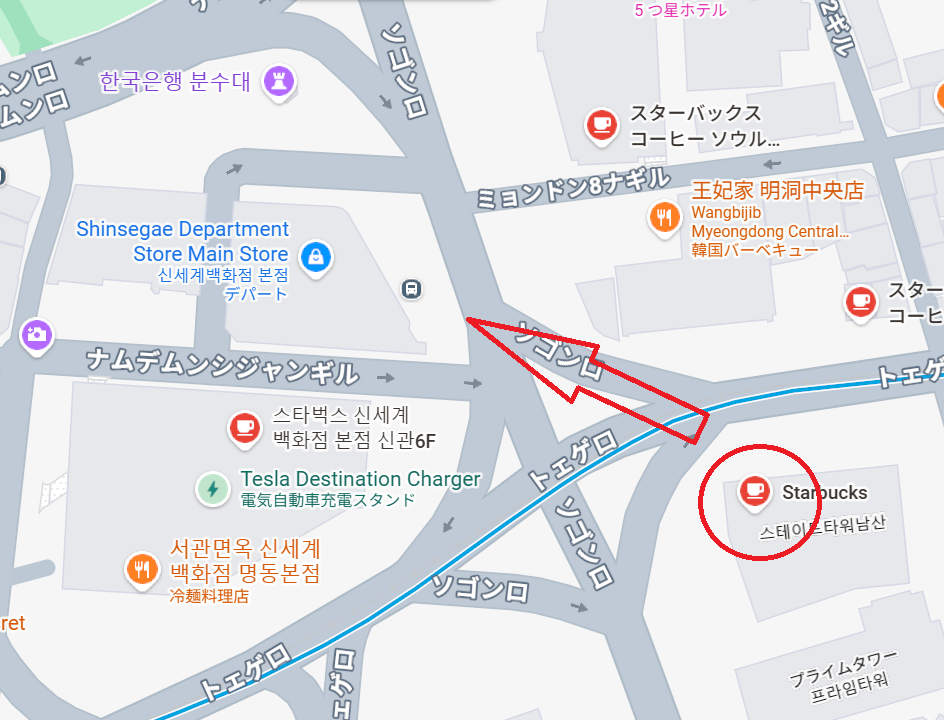Tap the Wangbijib Myeongdong Central restaurant pin
944x720 pixels.
click(x=664, y=217)
